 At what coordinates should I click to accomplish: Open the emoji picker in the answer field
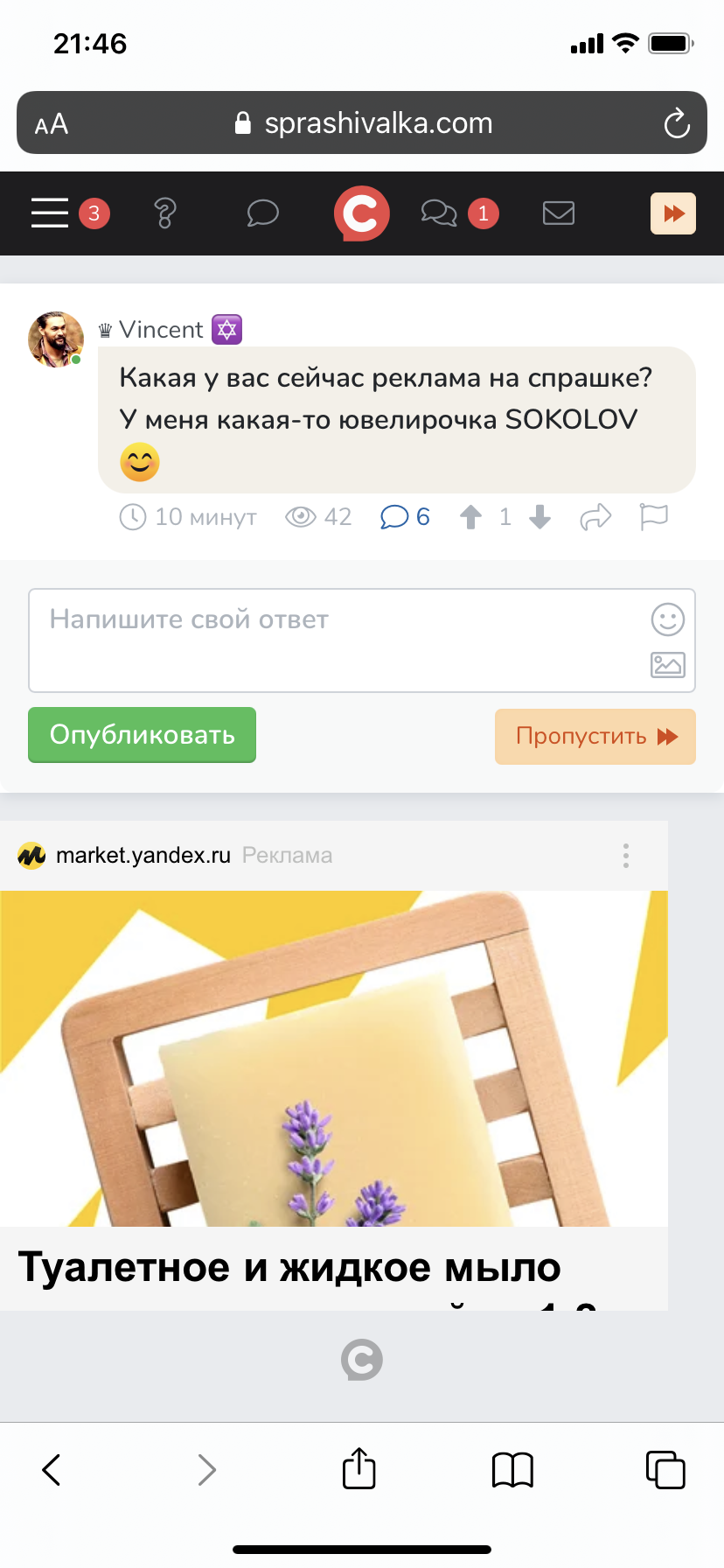tap(668, 619)
